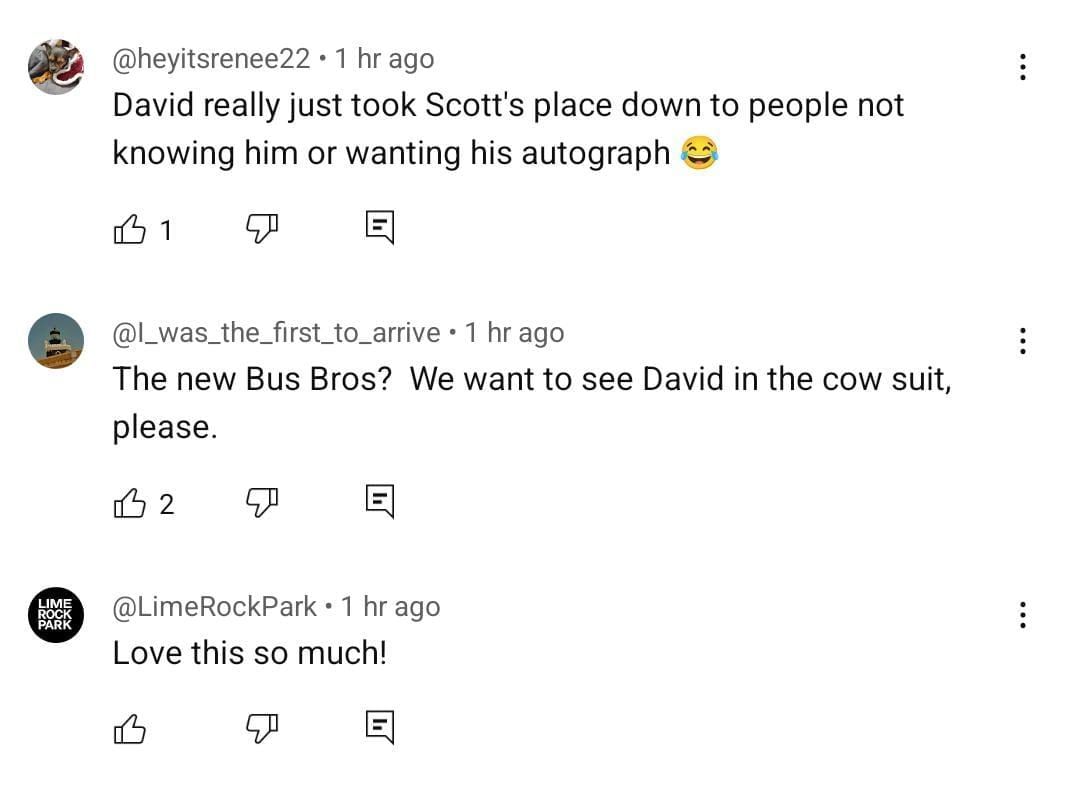
Task: Dislike the Bus Bros comment
Action: (261, 504)
